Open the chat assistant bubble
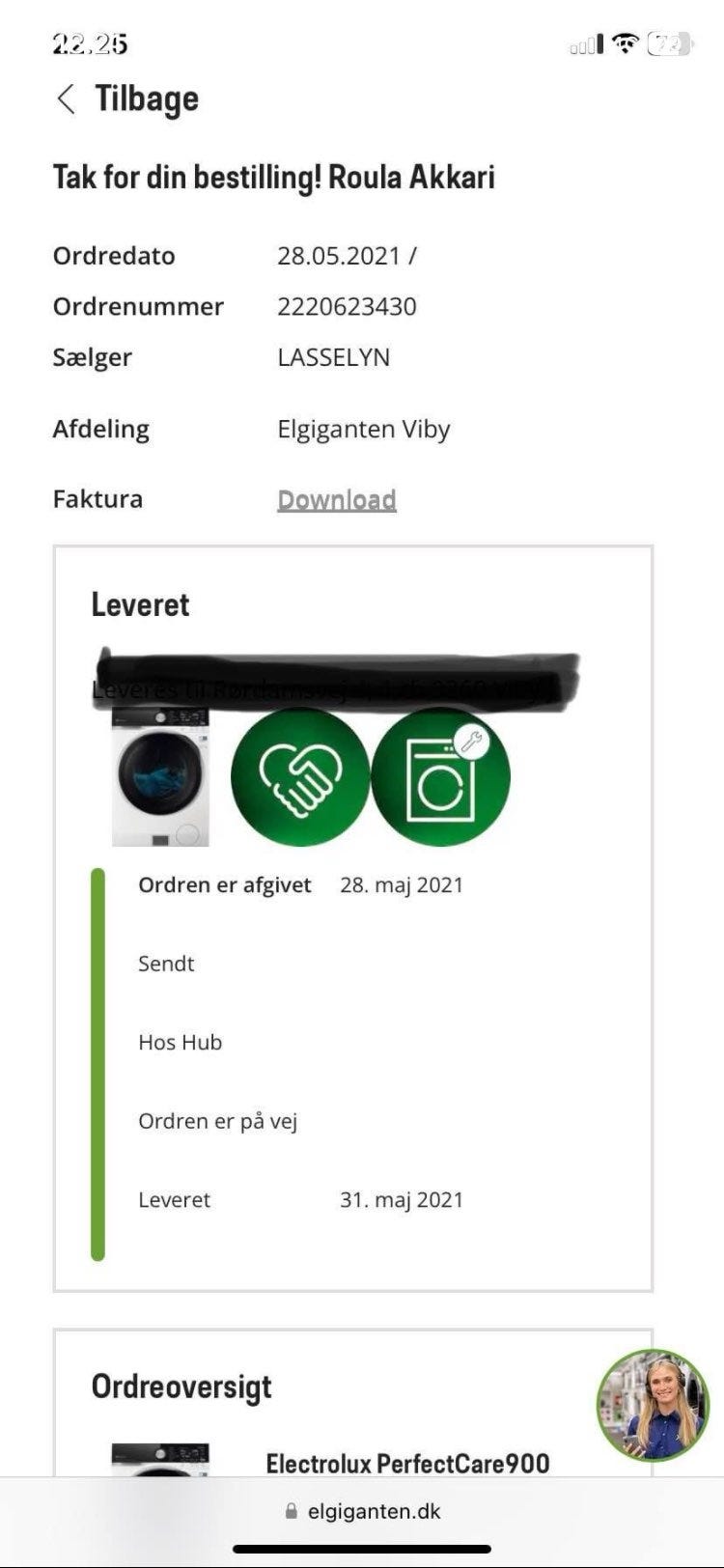Image resolution: width=724 pixels, height=1568 pixels. [x=653, y=1405]
